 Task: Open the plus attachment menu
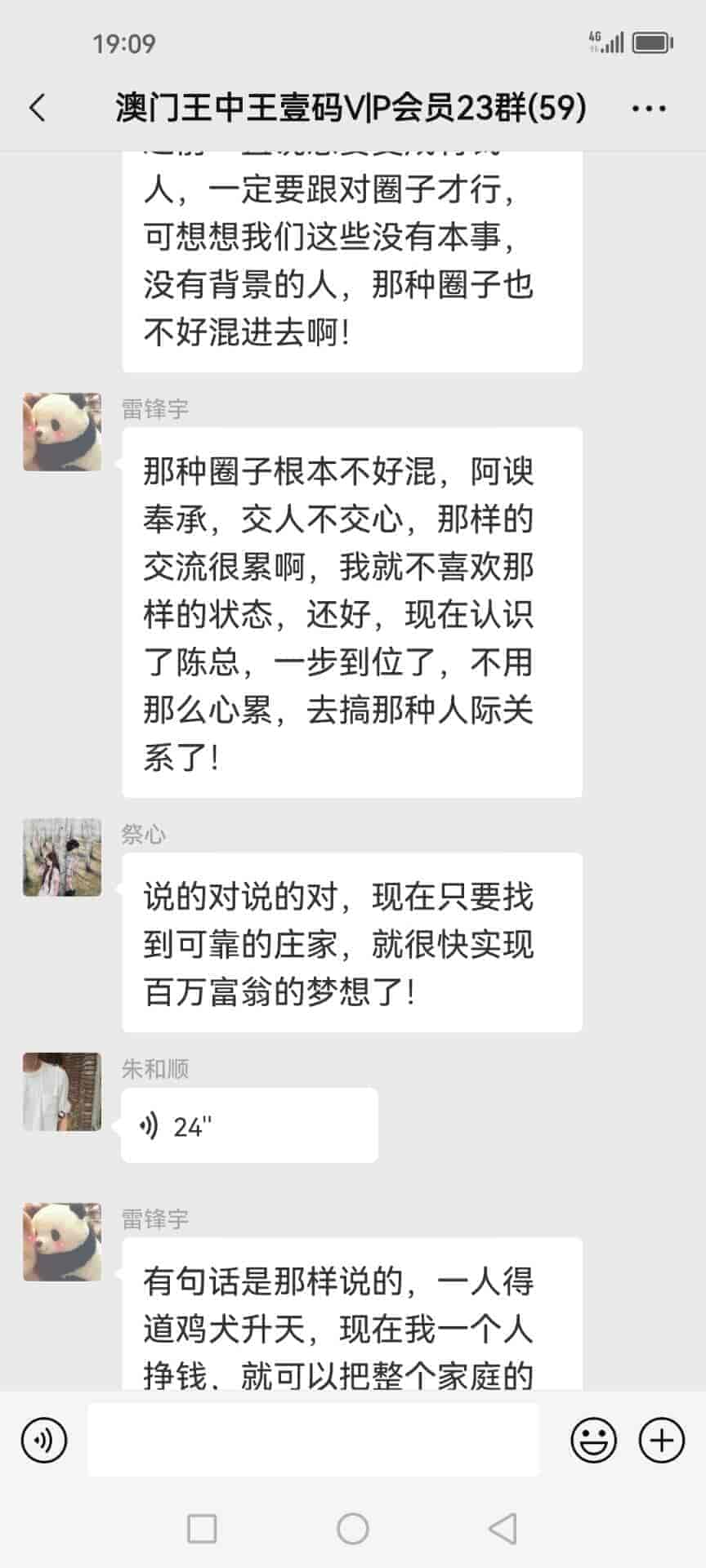click(x=661, y=1440)
